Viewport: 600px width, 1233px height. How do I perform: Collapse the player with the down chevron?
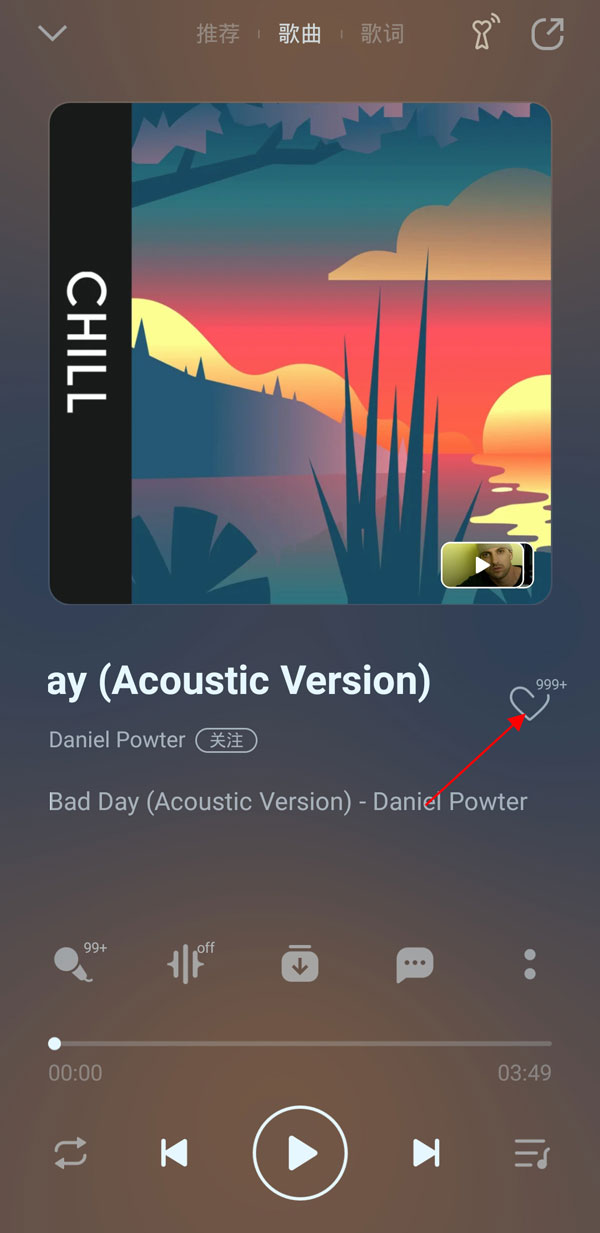pos(52,33)
